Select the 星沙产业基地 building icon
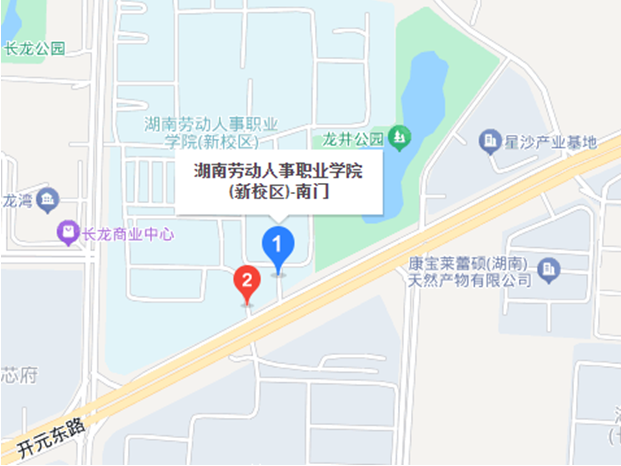Viewport: 621px width, 466px height. pos(490,139)
